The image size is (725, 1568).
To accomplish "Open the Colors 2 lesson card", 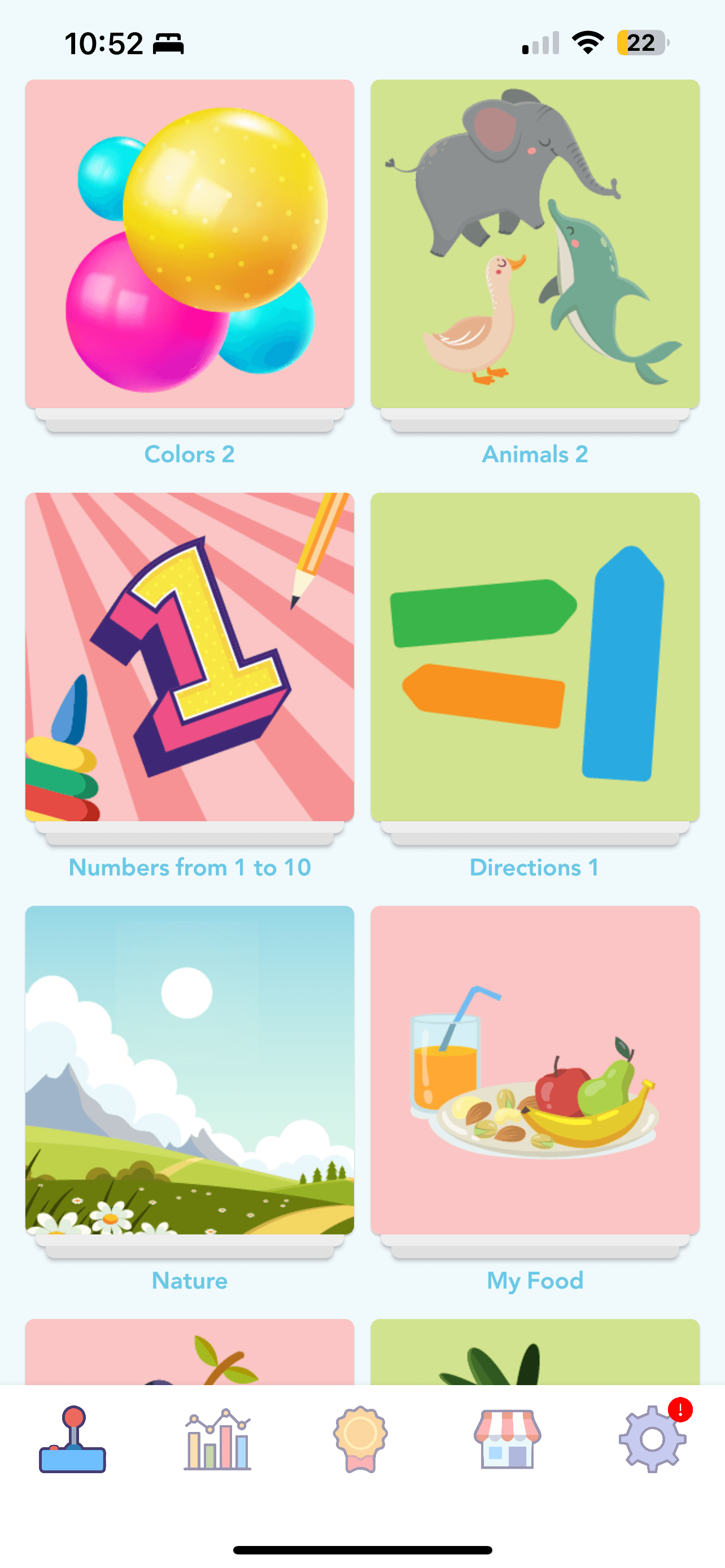I will pyautogui.click(x=189, y=243).
